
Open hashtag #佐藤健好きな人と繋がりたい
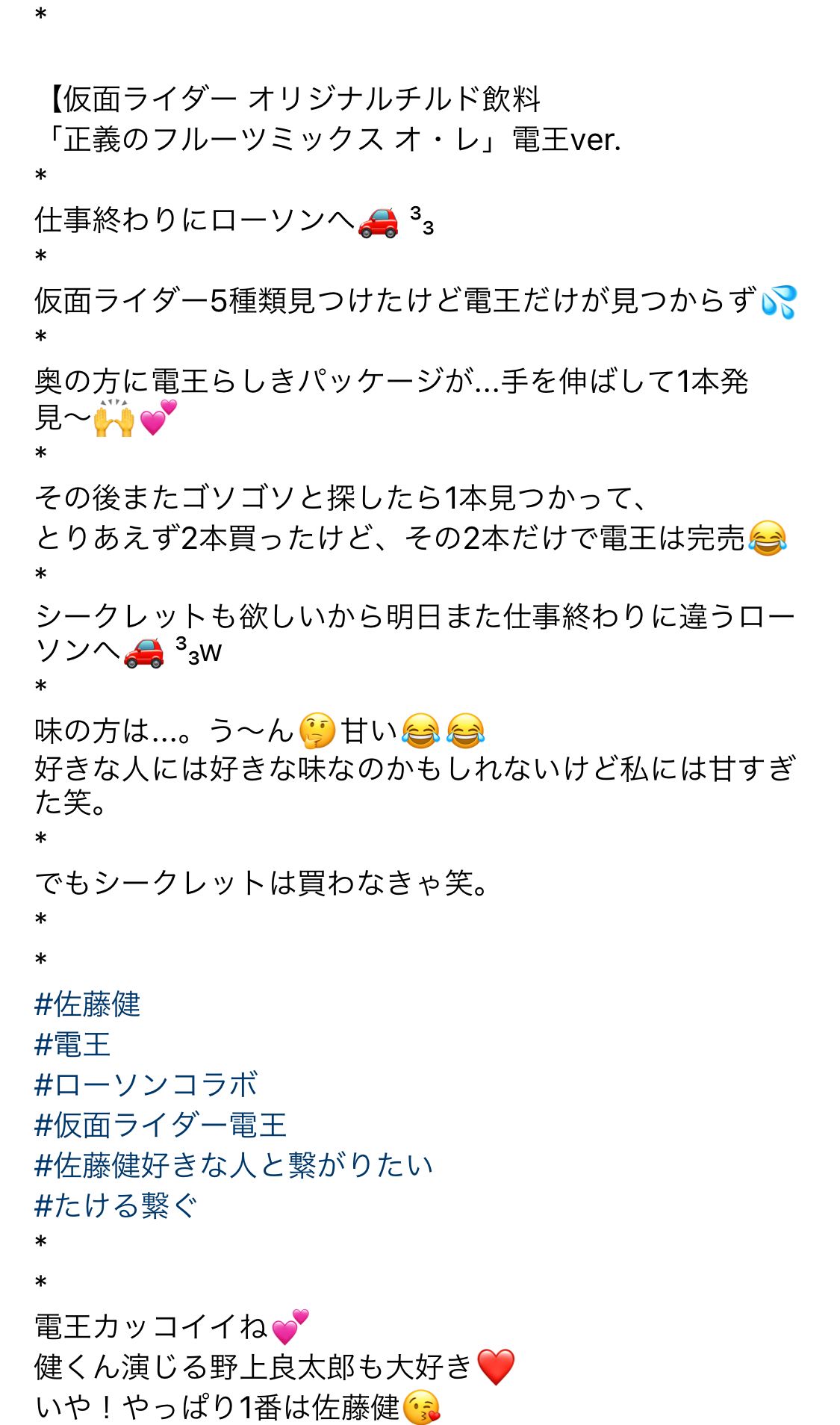click(234, 1165)
